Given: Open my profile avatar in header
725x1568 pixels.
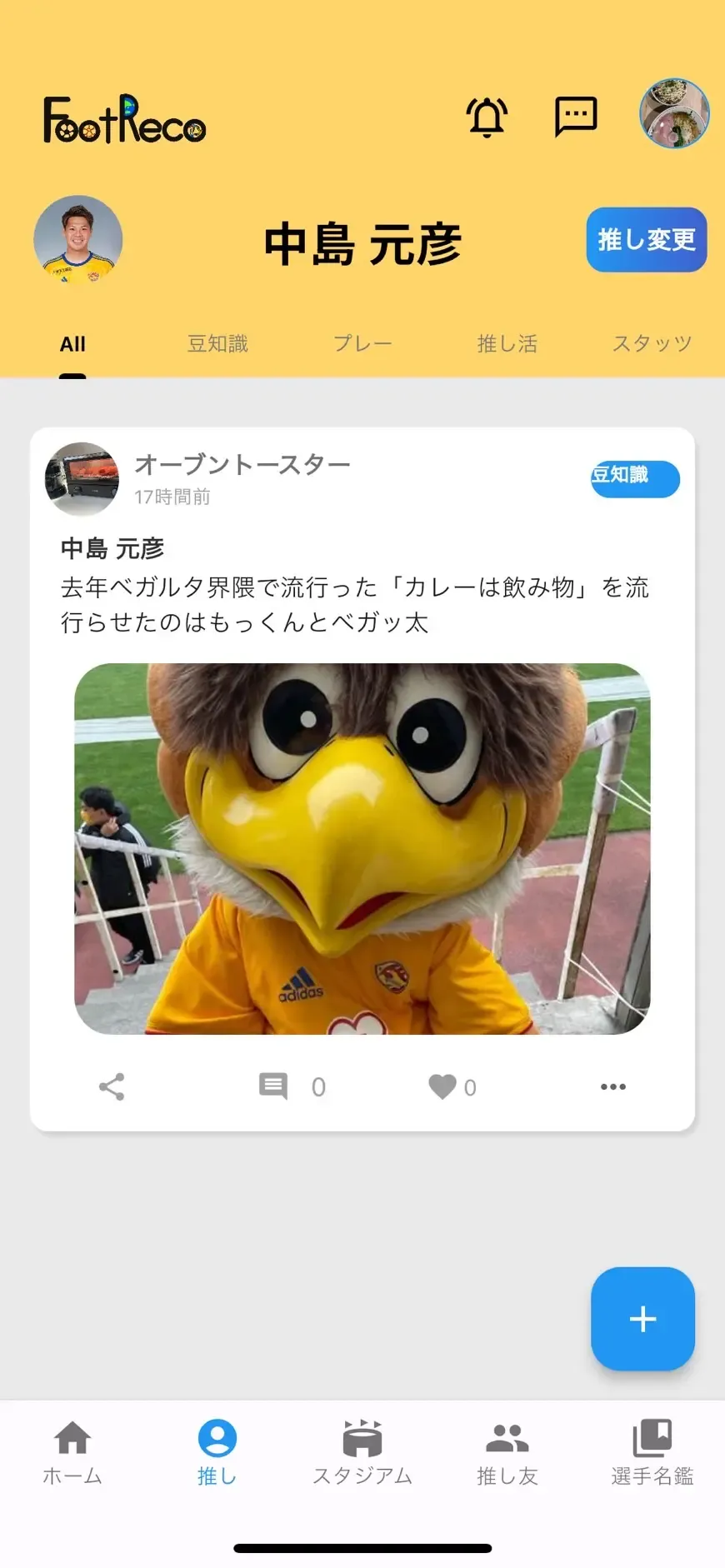Looking at the screenshot, I should (x=673, y=114).
